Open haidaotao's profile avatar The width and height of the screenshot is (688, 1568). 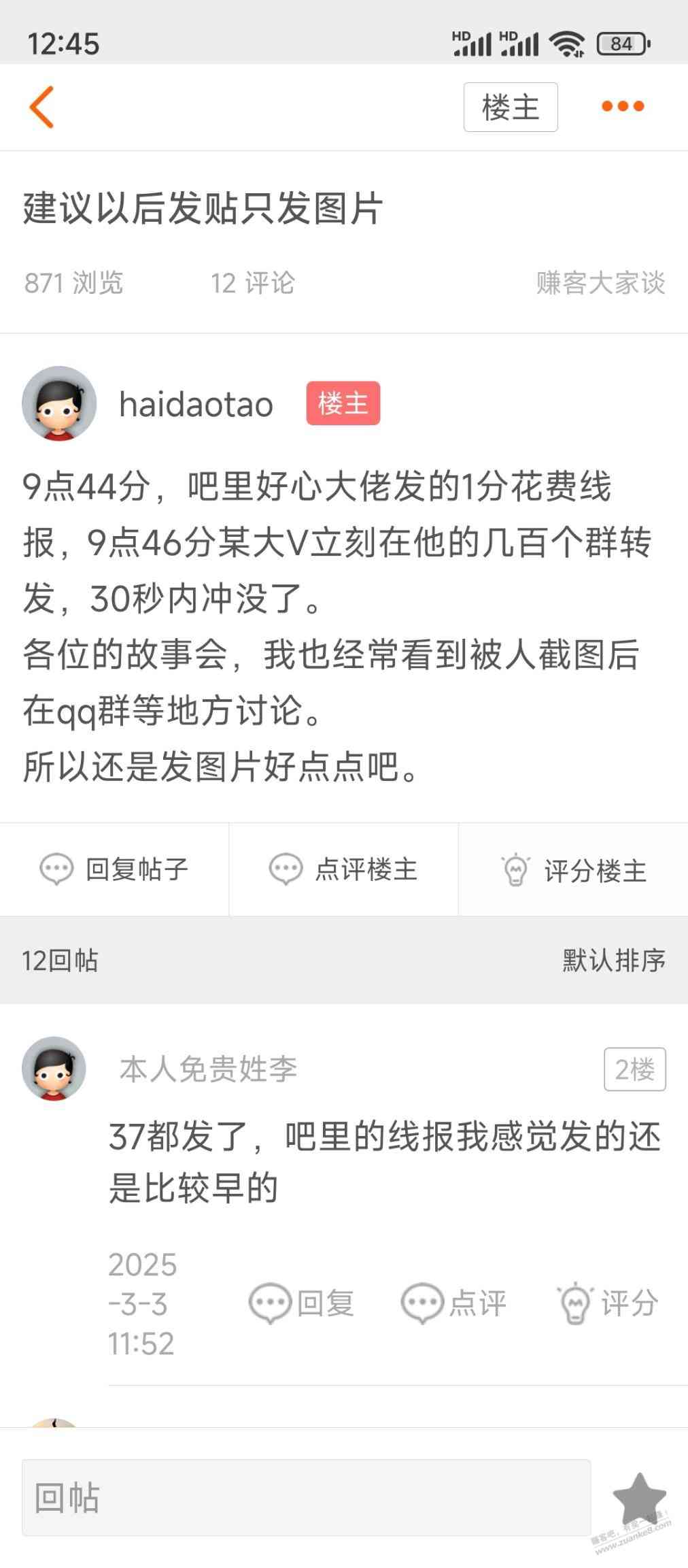[x=59, y=403]
